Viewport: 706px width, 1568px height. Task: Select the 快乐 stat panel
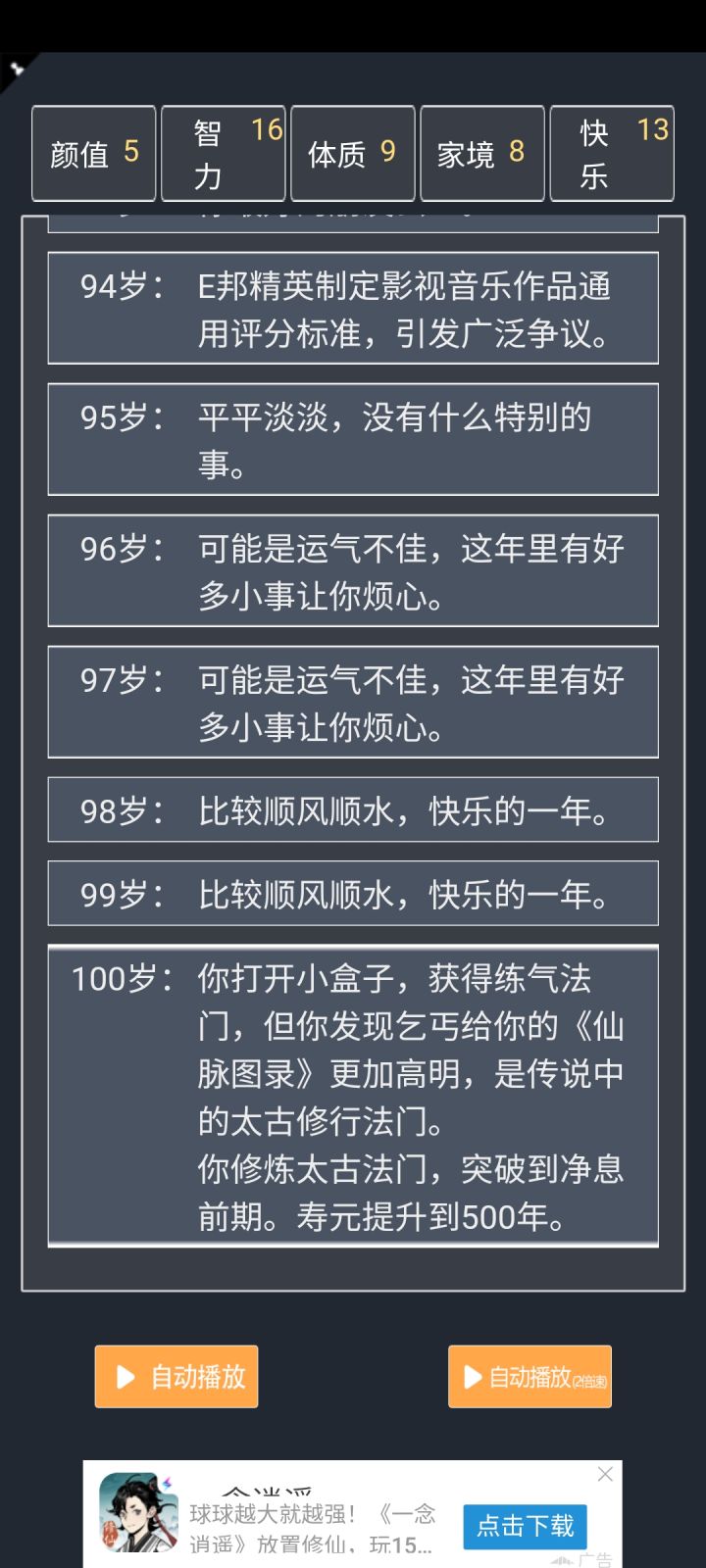click(x=611, y=153)
